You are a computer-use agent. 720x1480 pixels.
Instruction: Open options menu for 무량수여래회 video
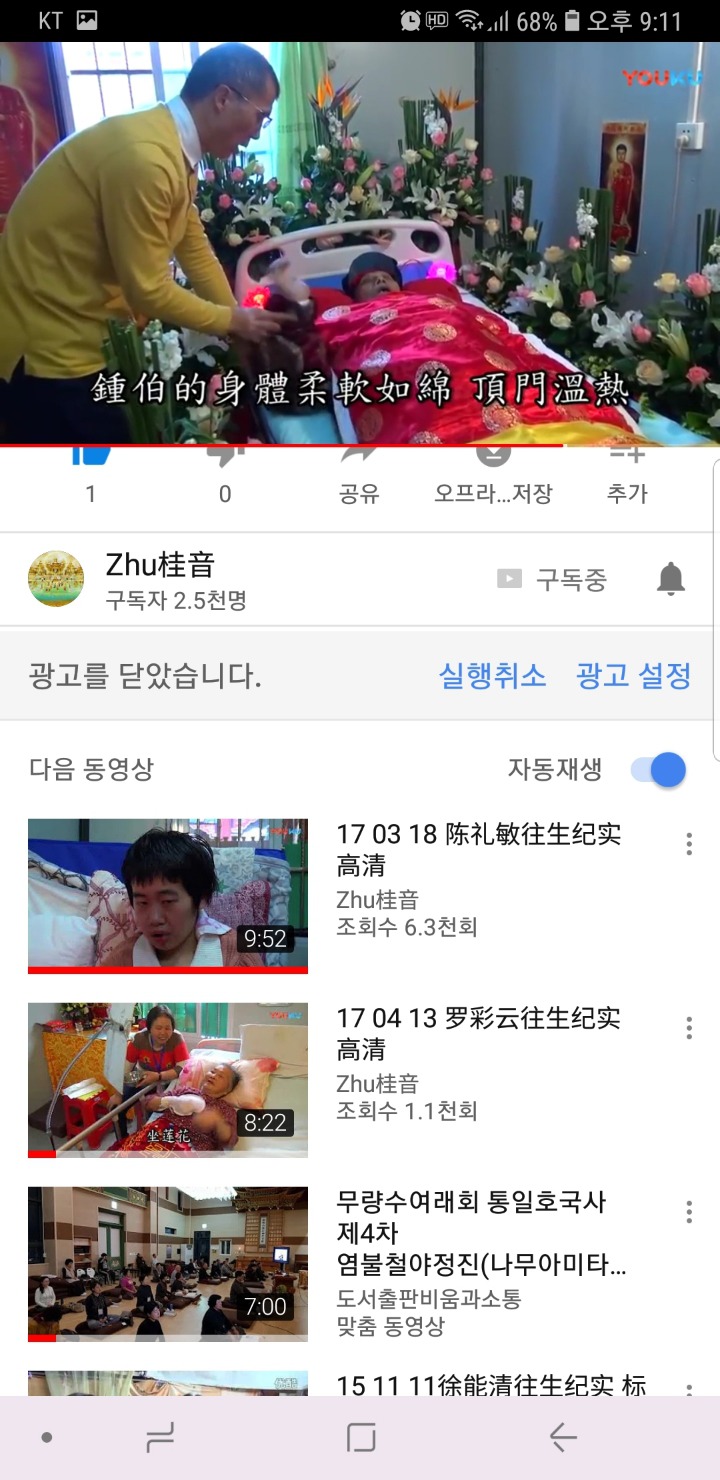click(x=689, y=1212)
